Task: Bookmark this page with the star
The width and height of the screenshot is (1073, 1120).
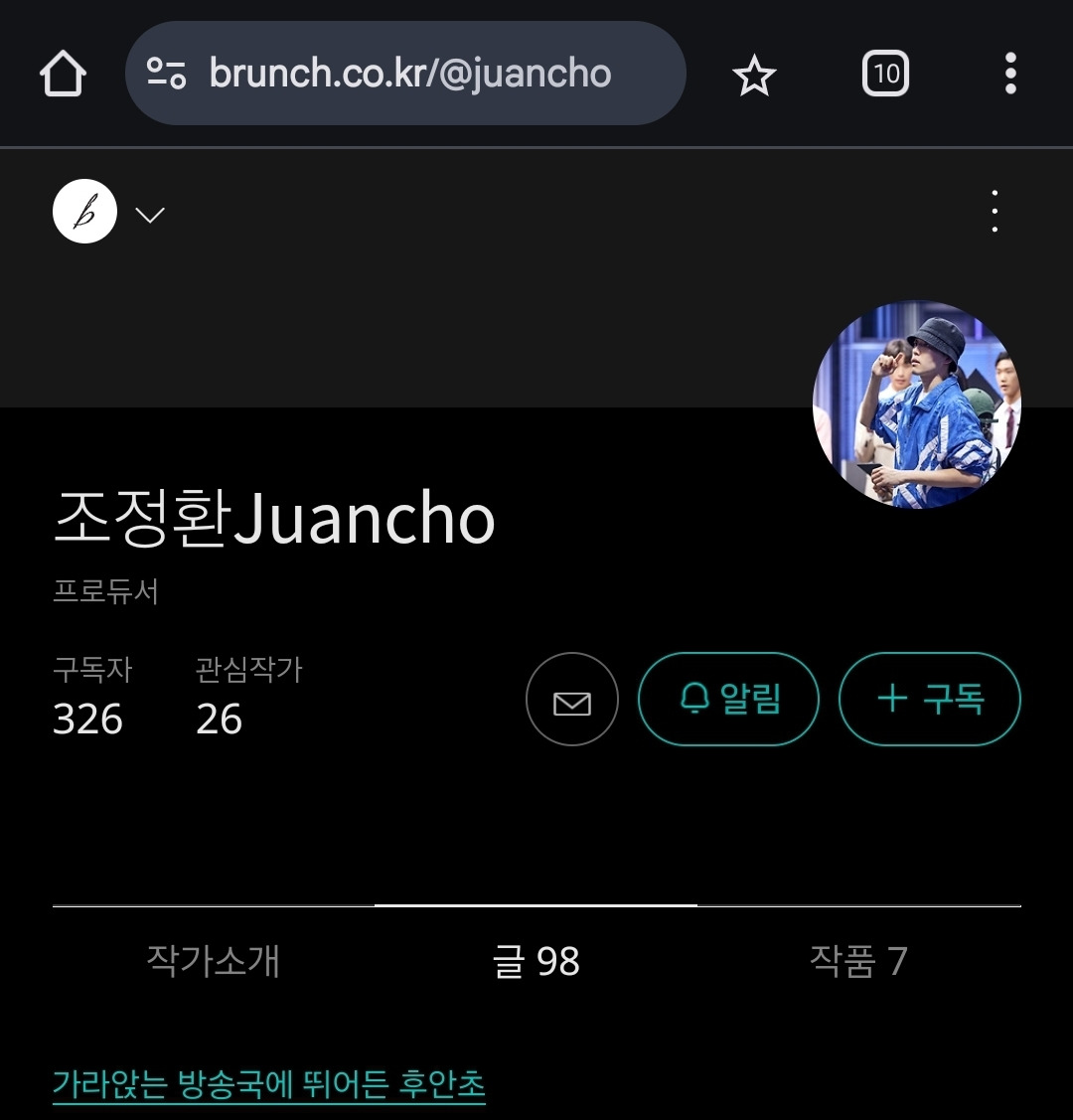Action: [753, 76]
